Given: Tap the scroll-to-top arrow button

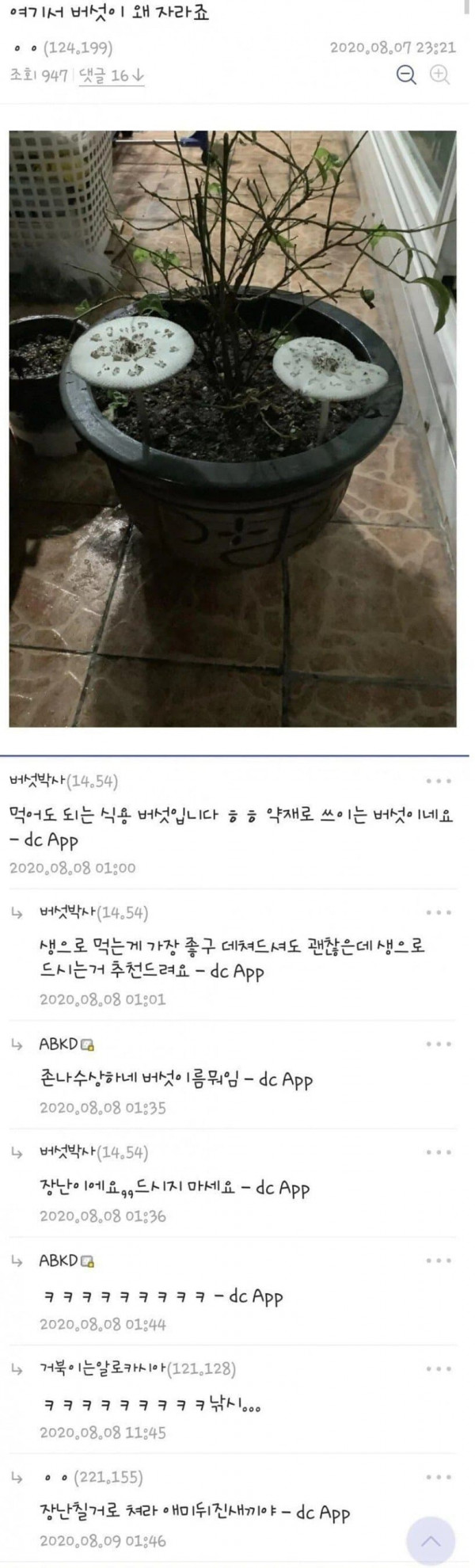Looking at the screenshot, I should pos(431,1541).
